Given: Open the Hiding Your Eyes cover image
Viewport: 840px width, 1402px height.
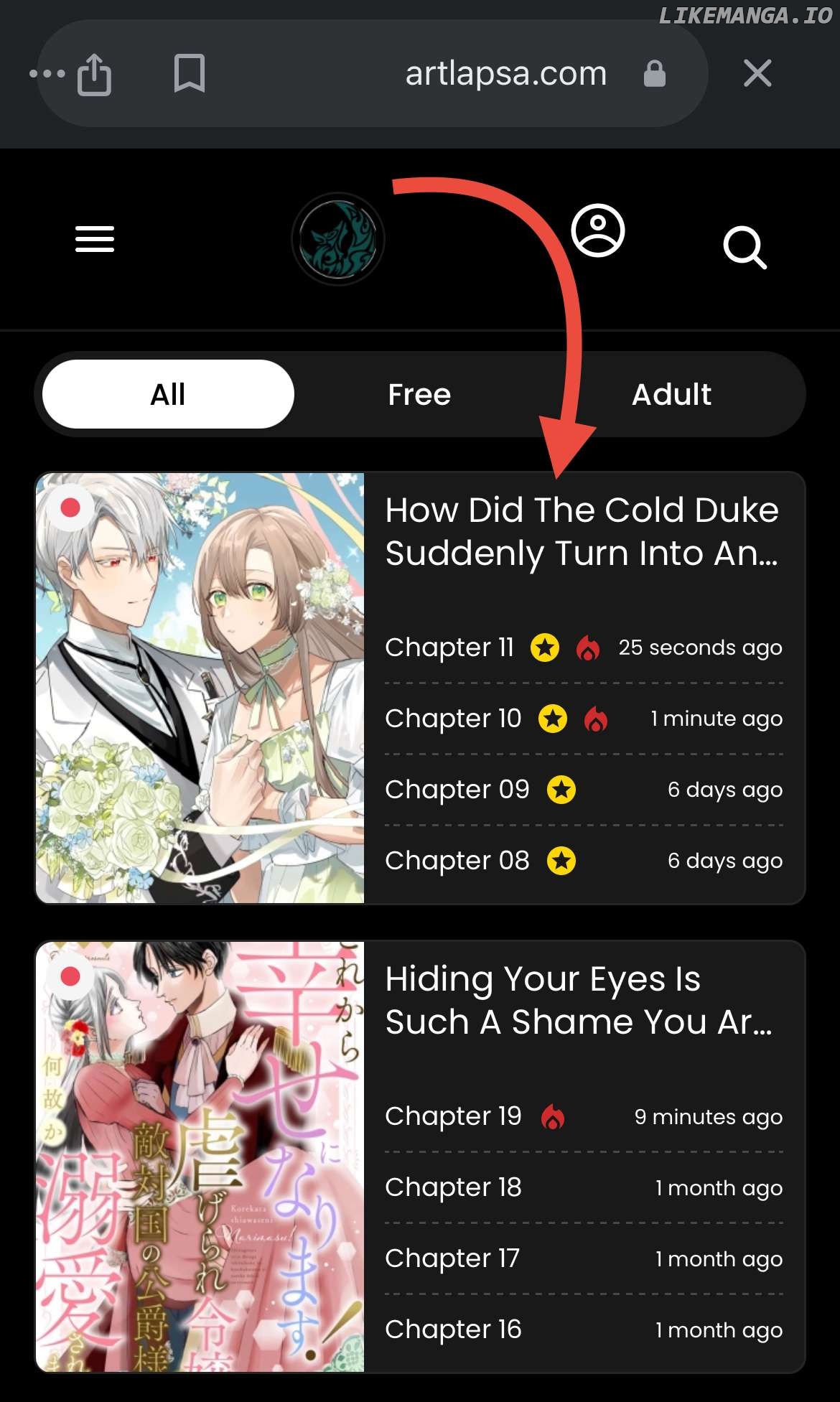Looking at the screenshot, I should pos(200,1156).
